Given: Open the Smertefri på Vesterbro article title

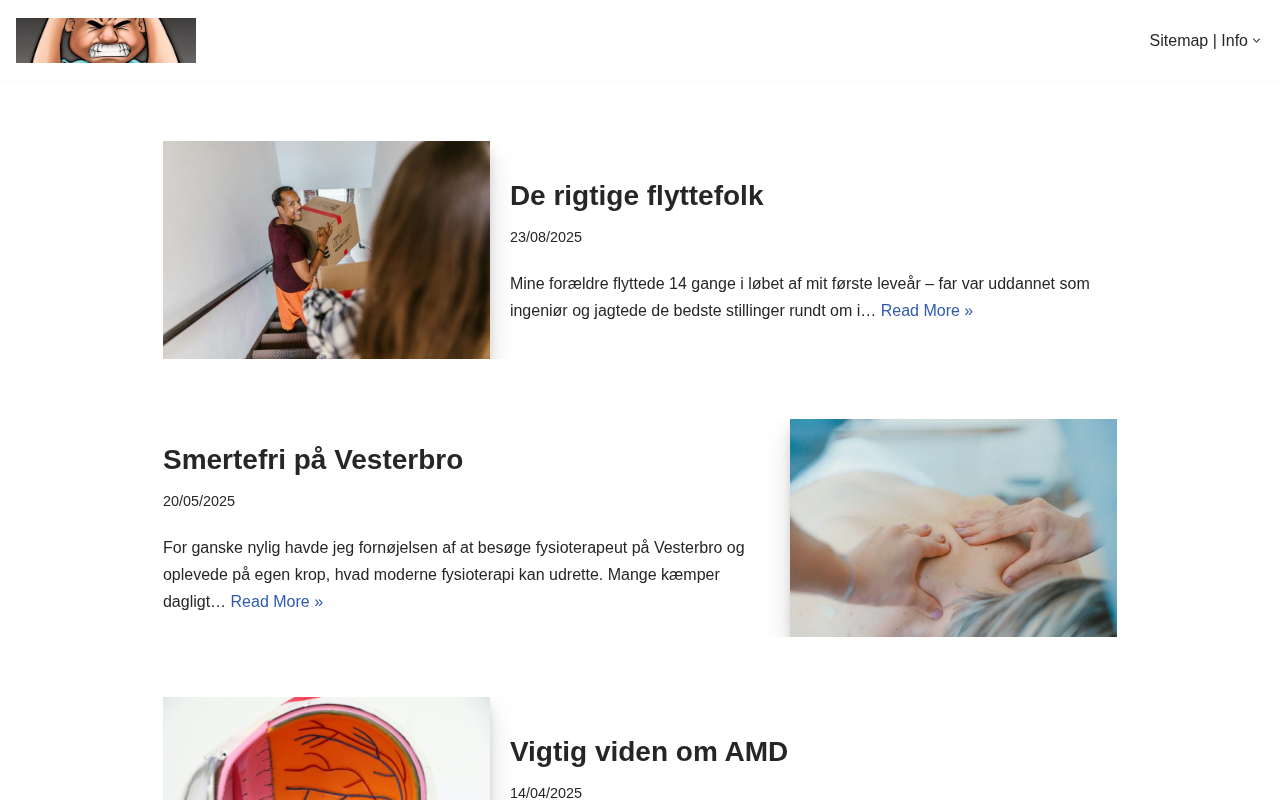Looking at the screenshot, I should pos(313,460).
